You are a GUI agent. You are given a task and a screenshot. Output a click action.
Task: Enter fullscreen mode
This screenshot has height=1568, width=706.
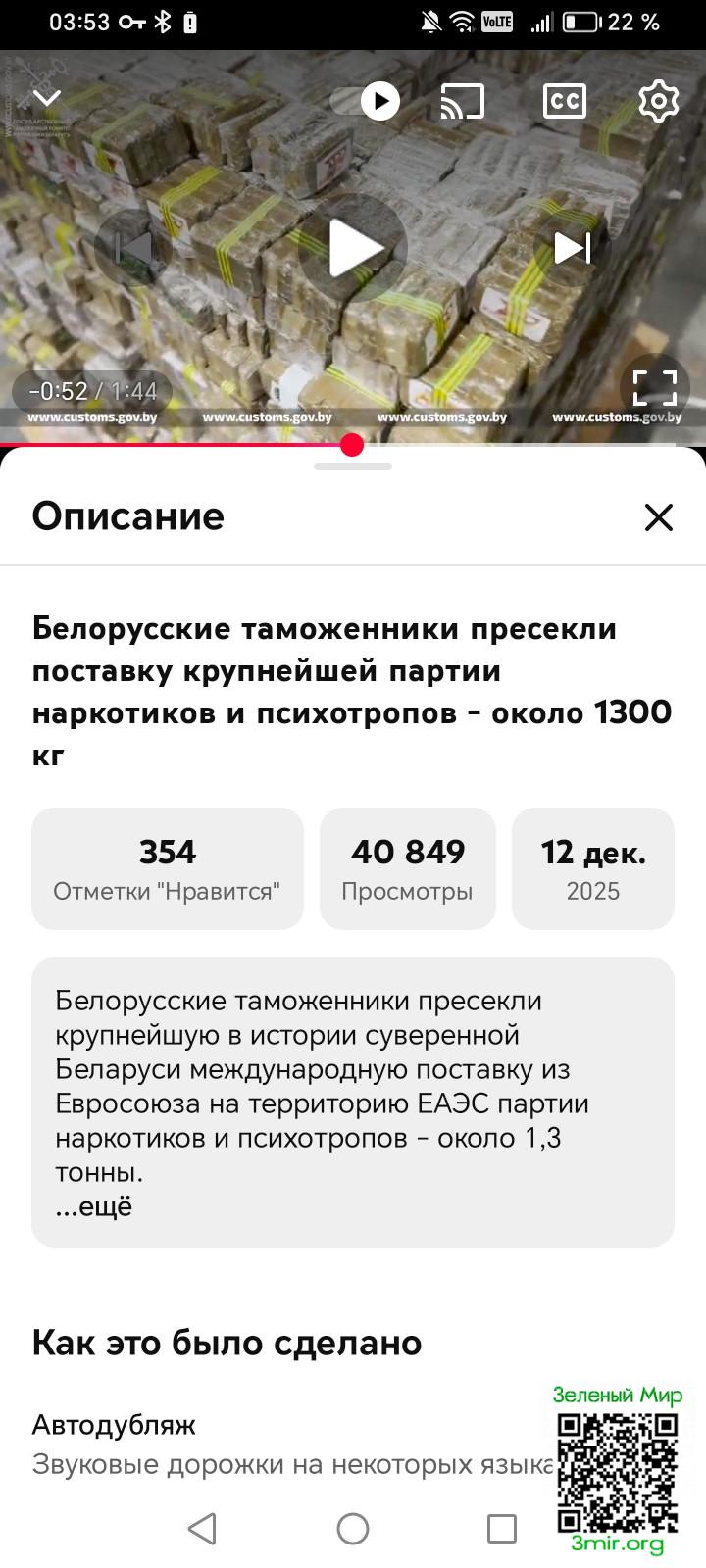coord(654,388)
